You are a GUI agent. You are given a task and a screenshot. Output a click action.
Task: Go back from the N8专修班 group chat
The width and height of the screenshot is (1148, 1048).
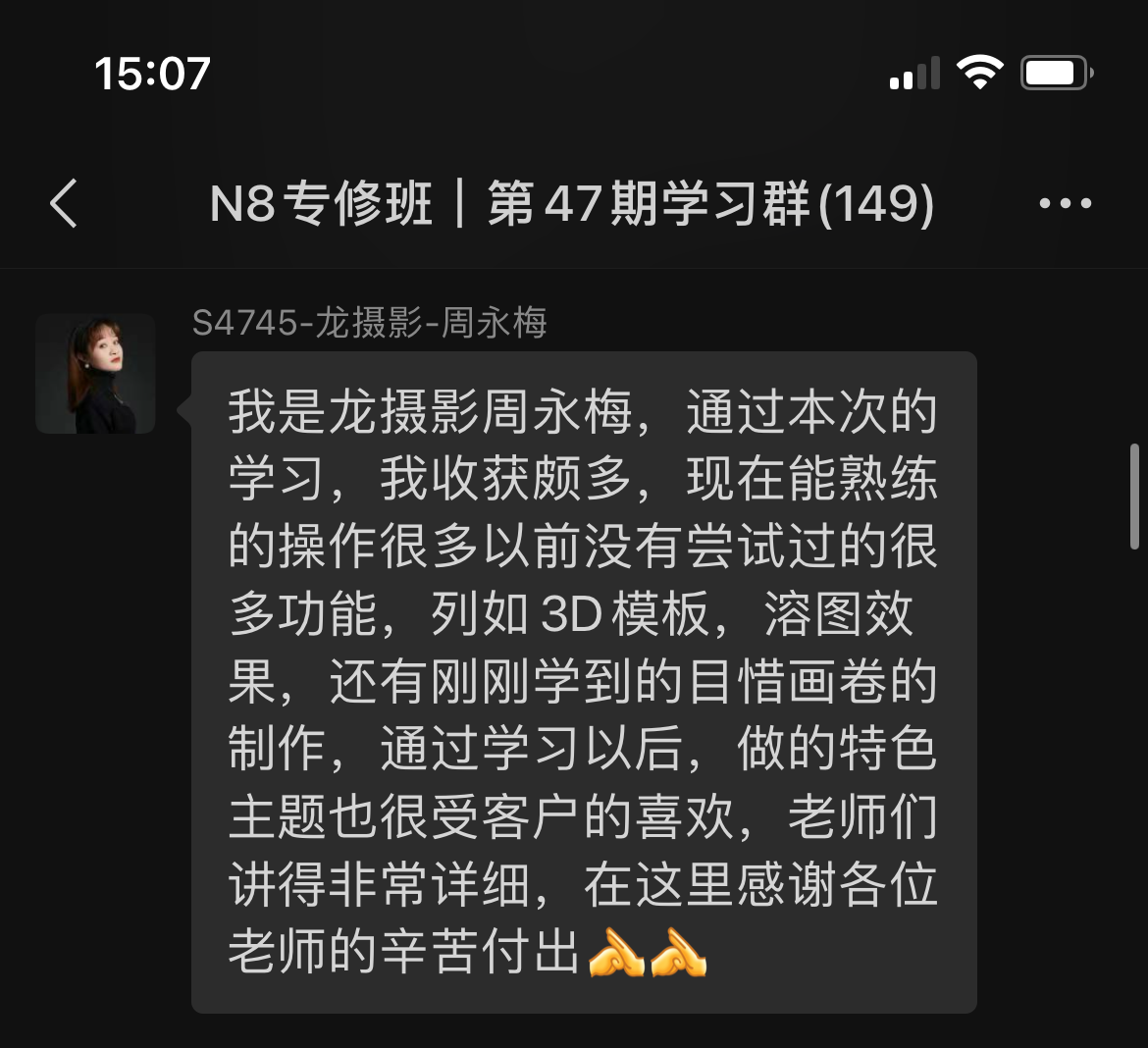(x=64, y=204)
